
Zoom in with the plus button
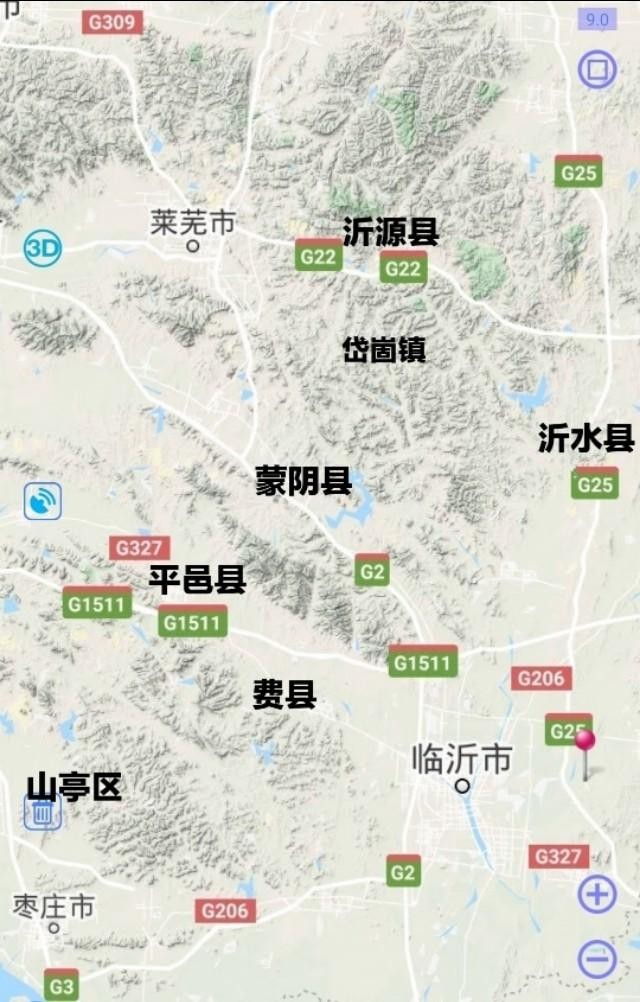point(597,893)
